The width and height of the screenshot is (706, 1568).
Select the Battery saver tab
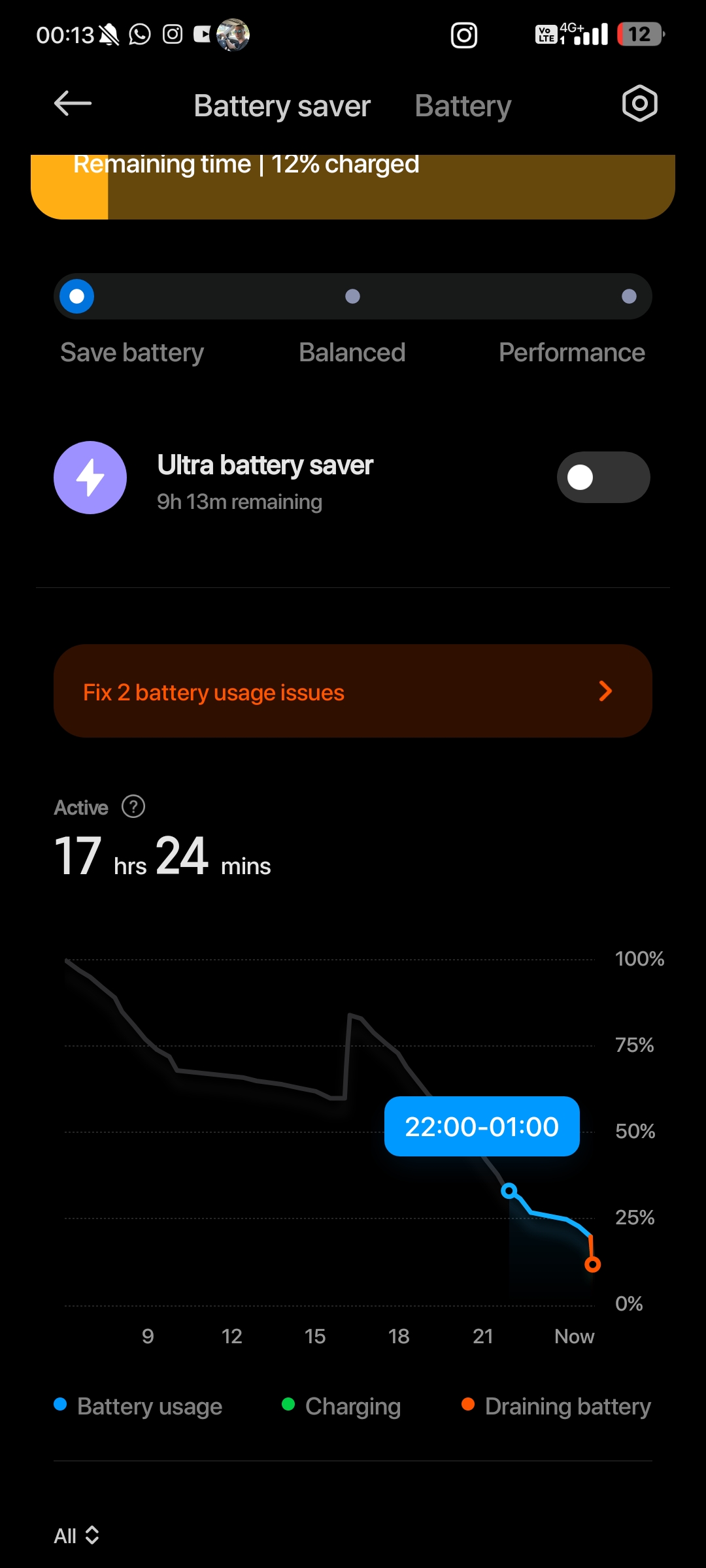pos(282,106)
